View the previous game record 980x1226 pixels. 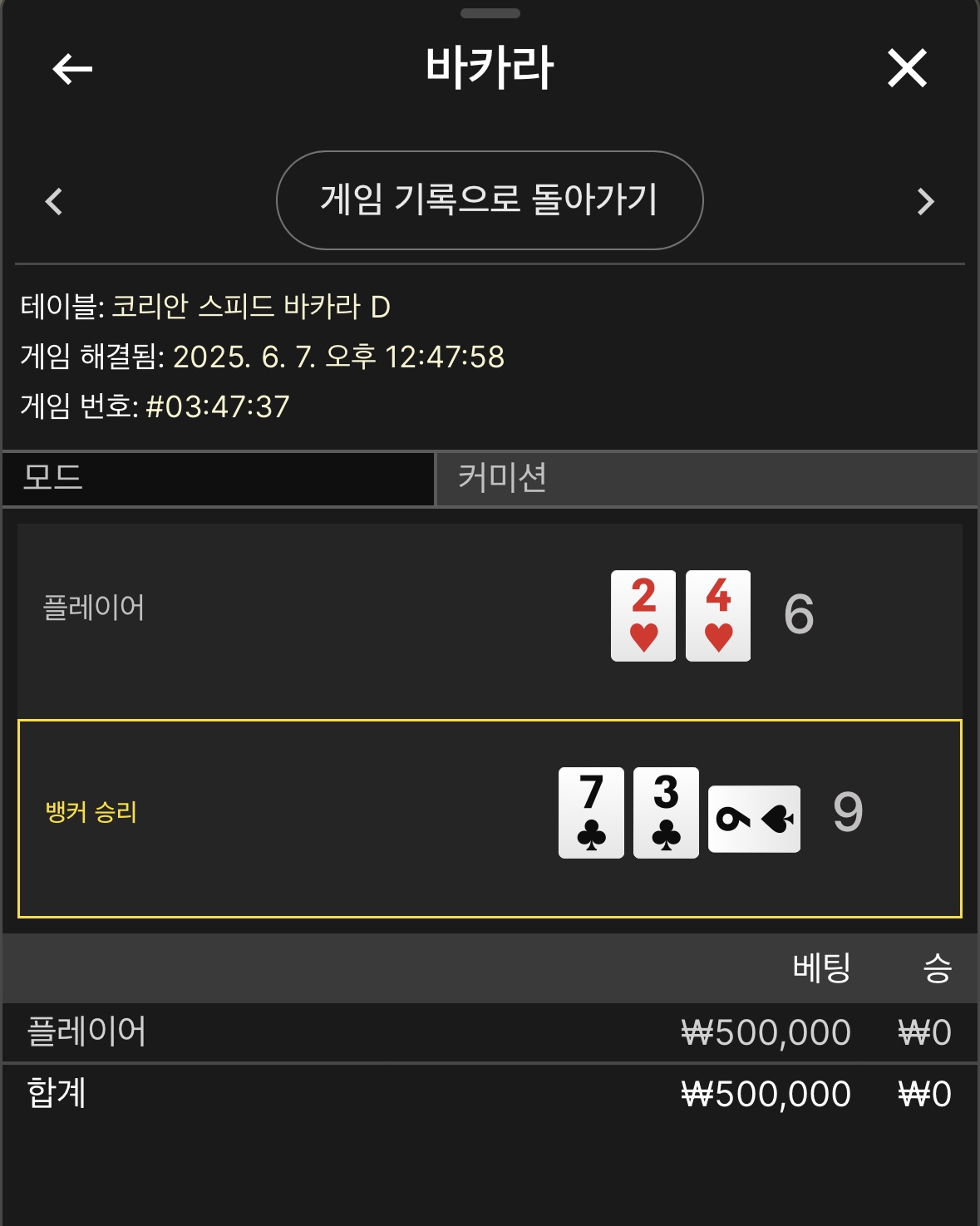pyautogui.click(x=54, y=201)
